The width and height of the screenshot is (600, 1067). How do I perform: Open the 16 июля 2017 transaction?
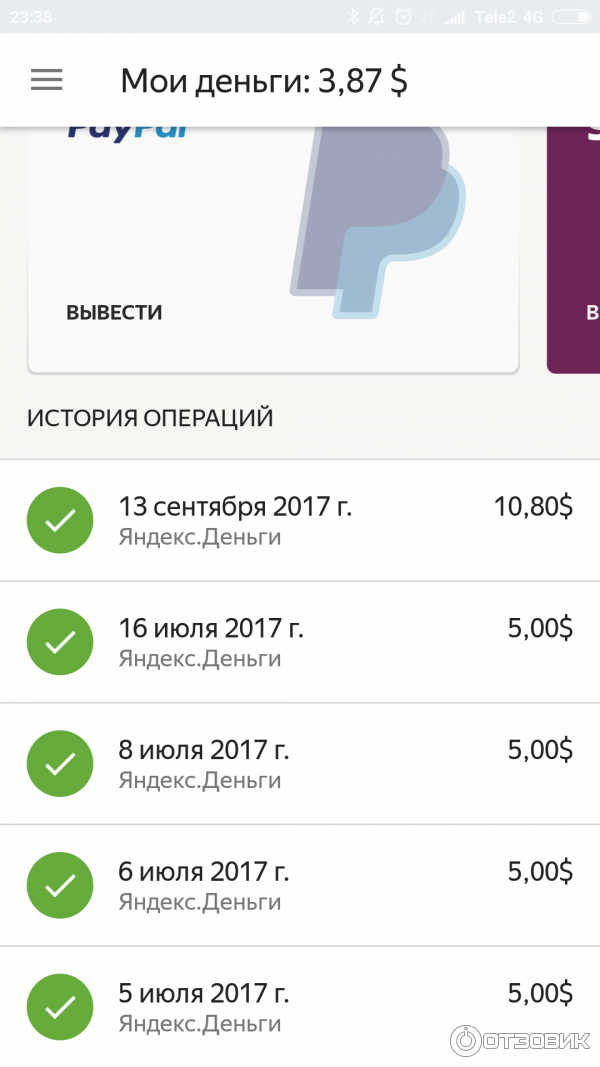(300, 642)
